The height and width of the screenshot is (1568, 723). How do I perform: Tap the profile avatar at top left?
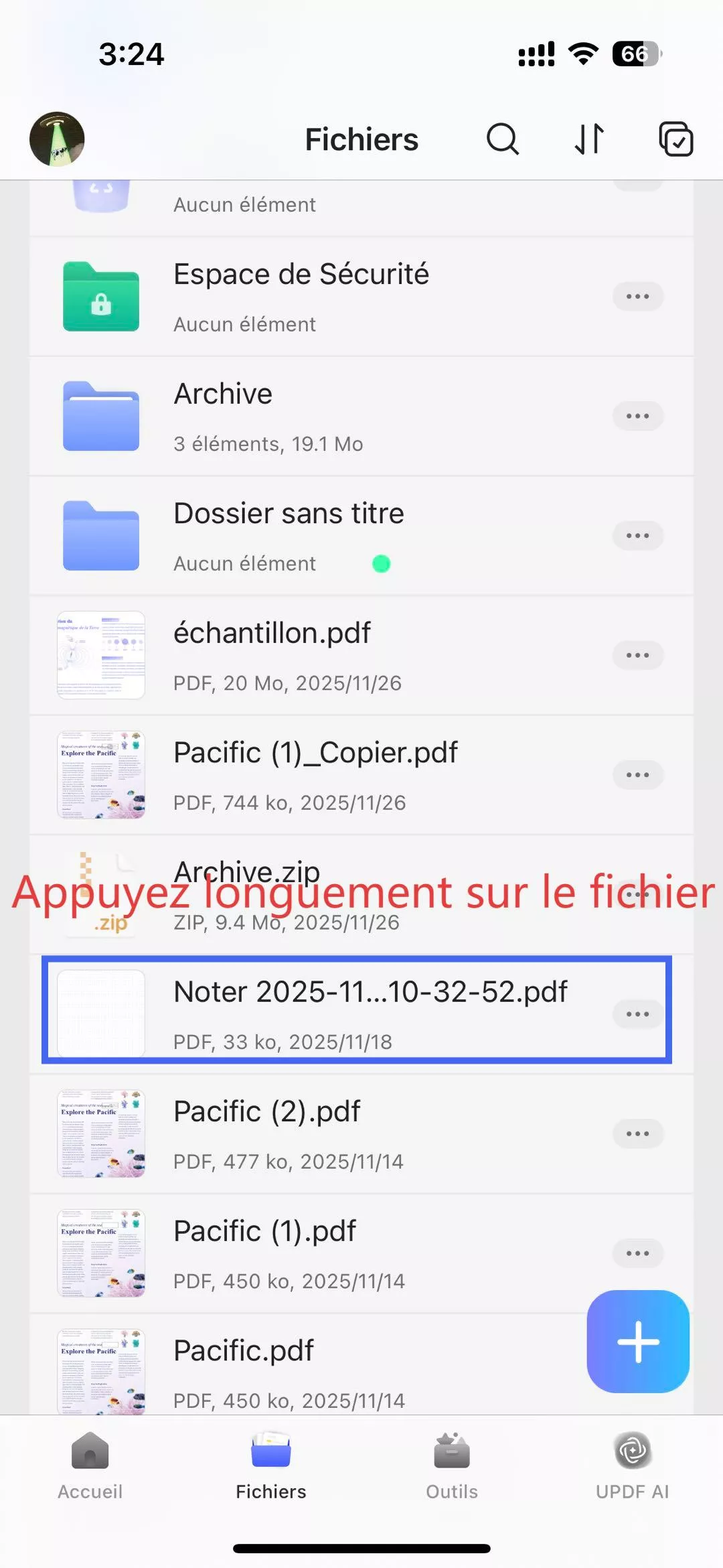[56, 139]
